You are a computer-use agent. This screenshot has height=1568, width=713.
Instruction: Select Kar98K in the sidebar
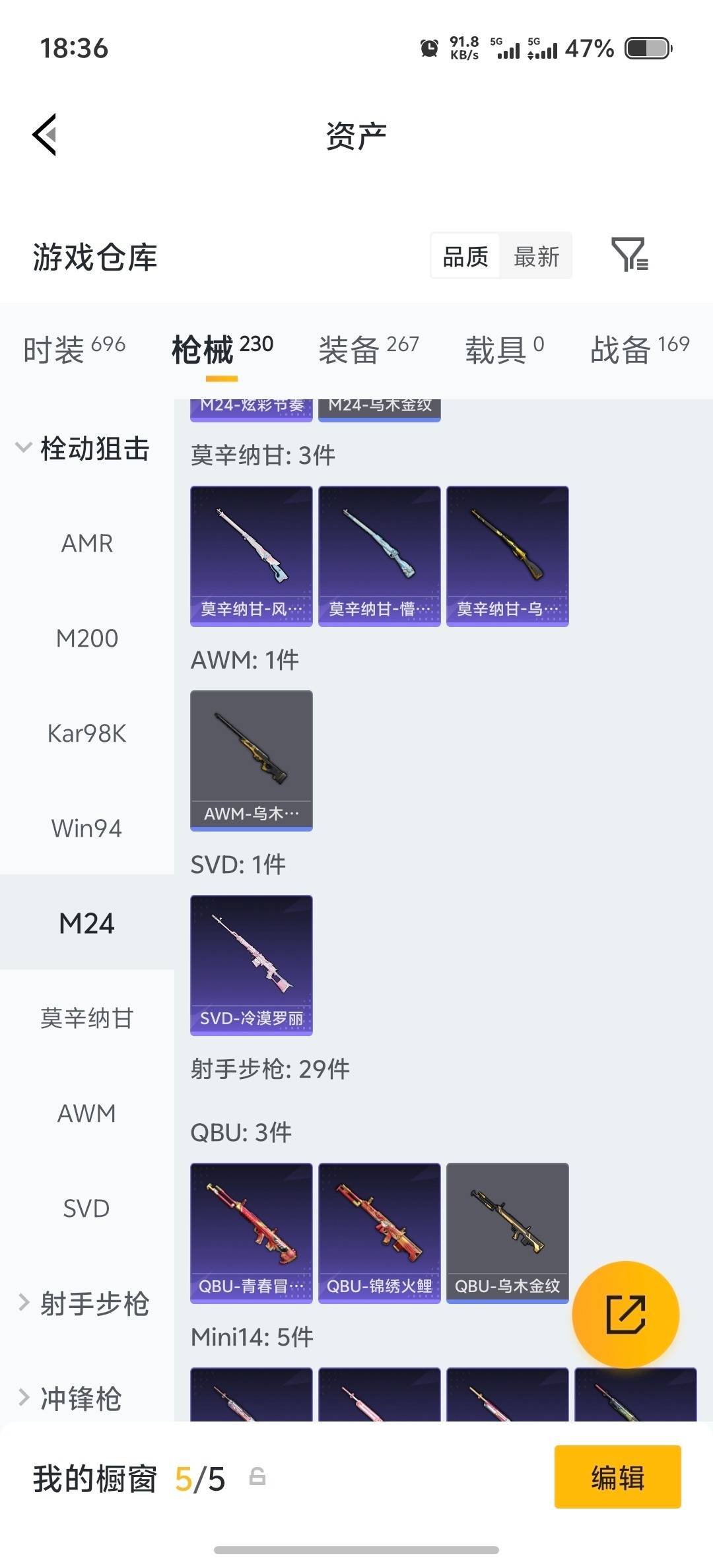click(x=86, y=733)
